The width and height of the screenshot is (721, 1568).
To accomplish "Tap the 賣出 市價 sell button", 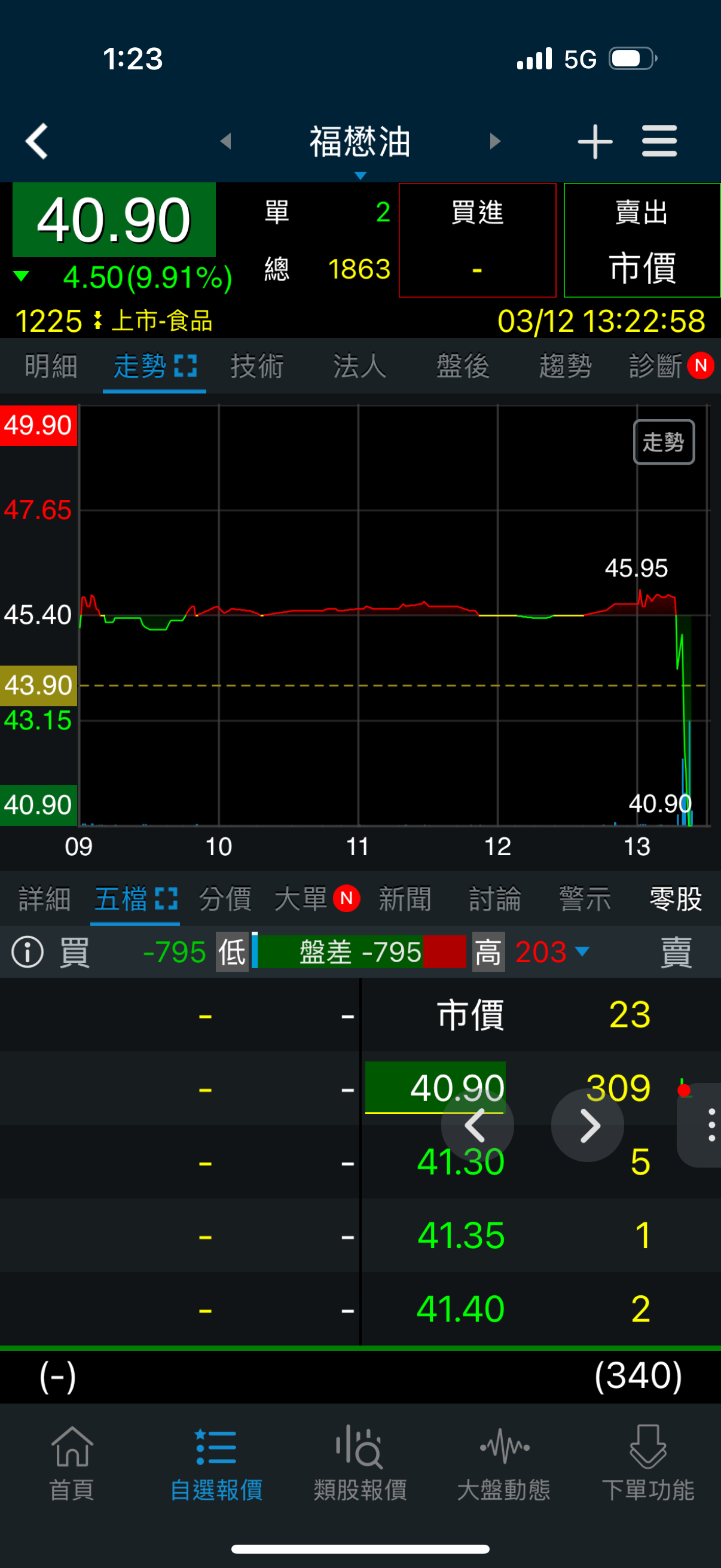I will (642, 240).
